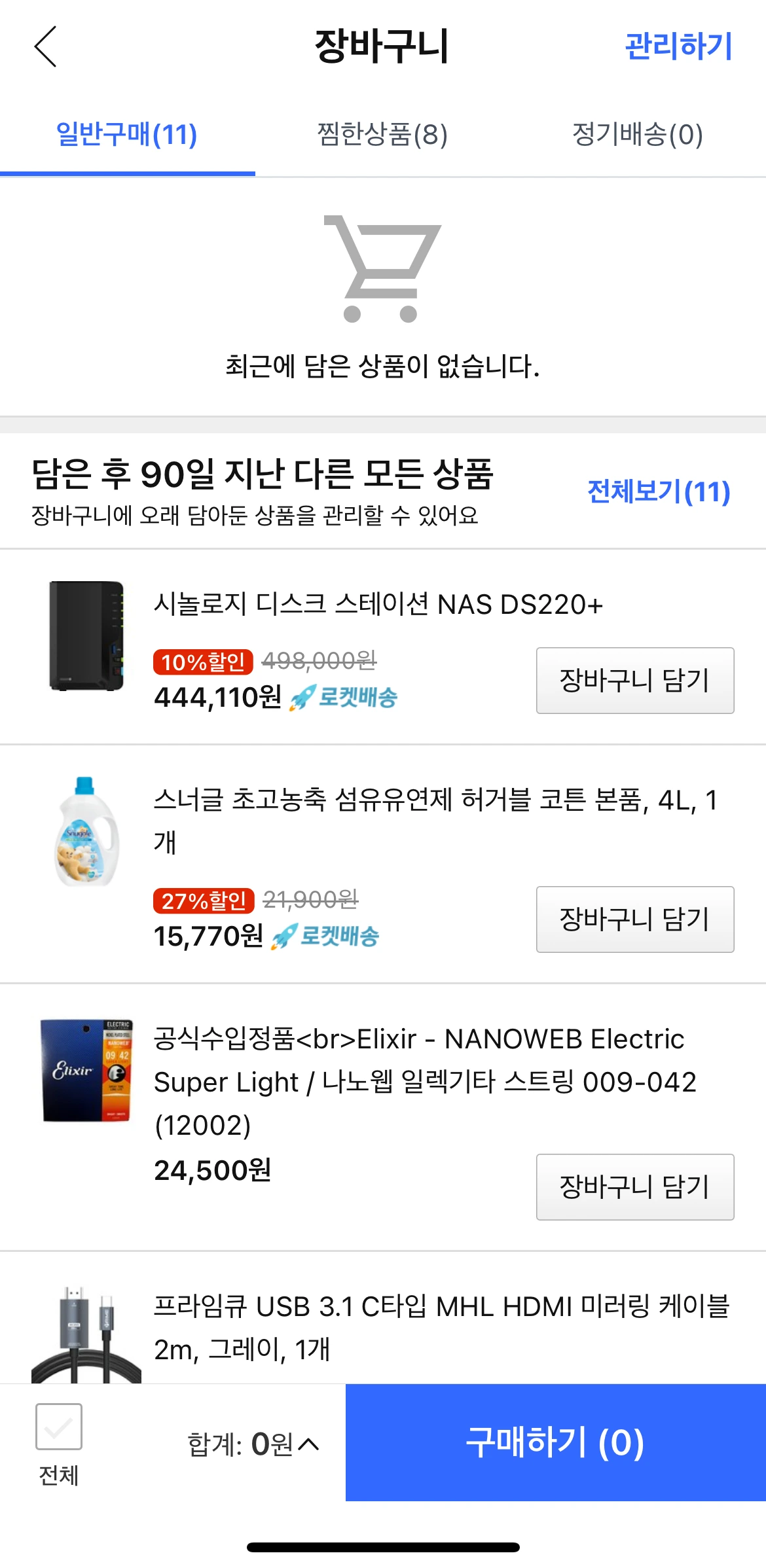Check the 전체 select-all checkbox
The image size is (766, 1568).
click(59, 1427)
